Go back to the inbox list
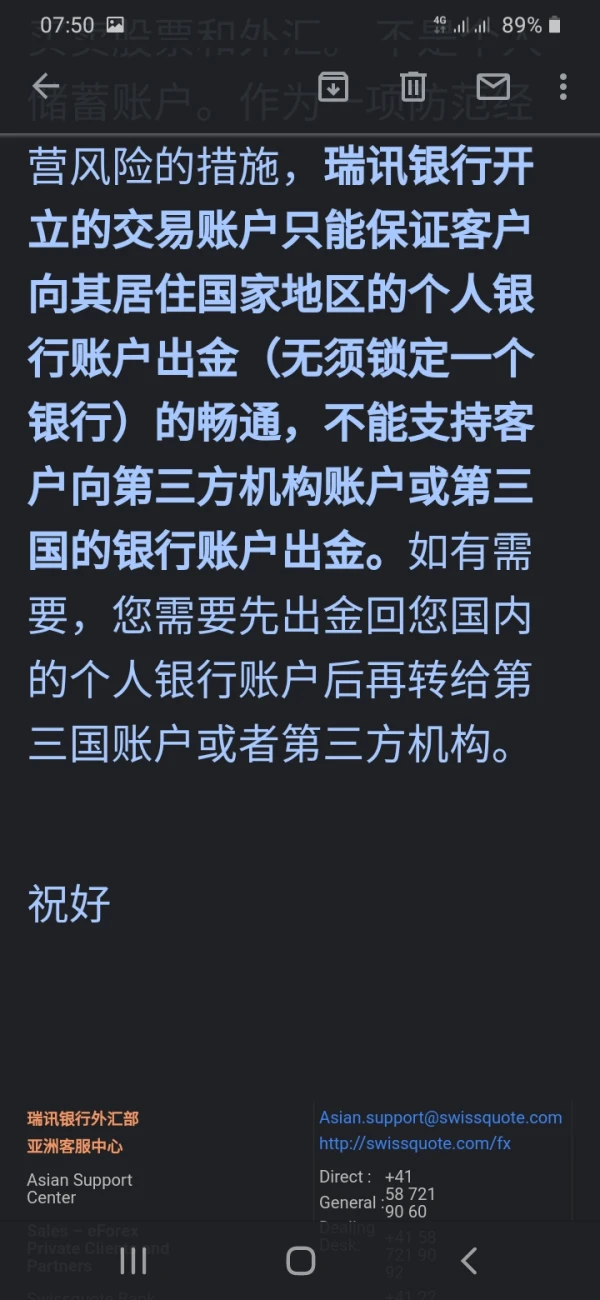The height and width of the screenshot is (1300, 600). [x=45, y=87]
